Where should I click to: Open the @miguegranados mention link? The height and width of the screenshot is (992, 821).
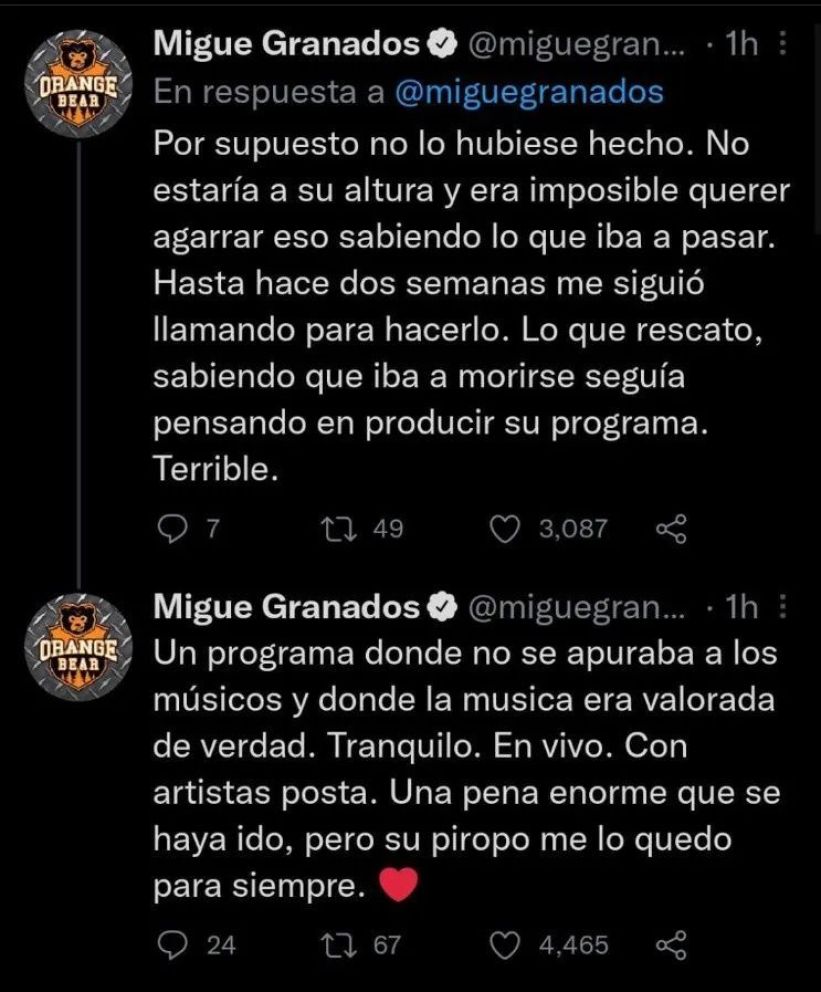click(530, 92)
